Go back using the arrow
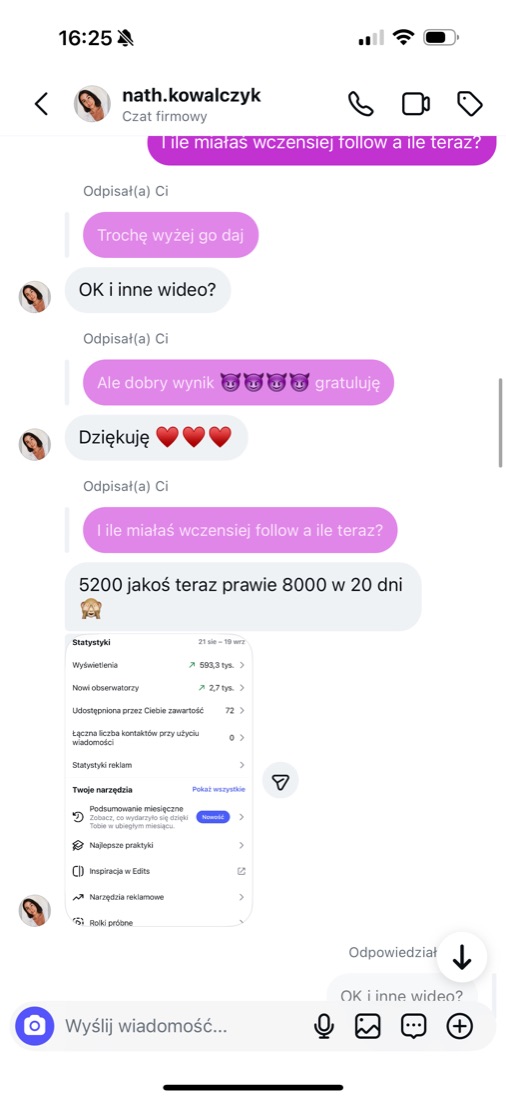Viewport: 506px width, 1100px height. tap(41, 104)
